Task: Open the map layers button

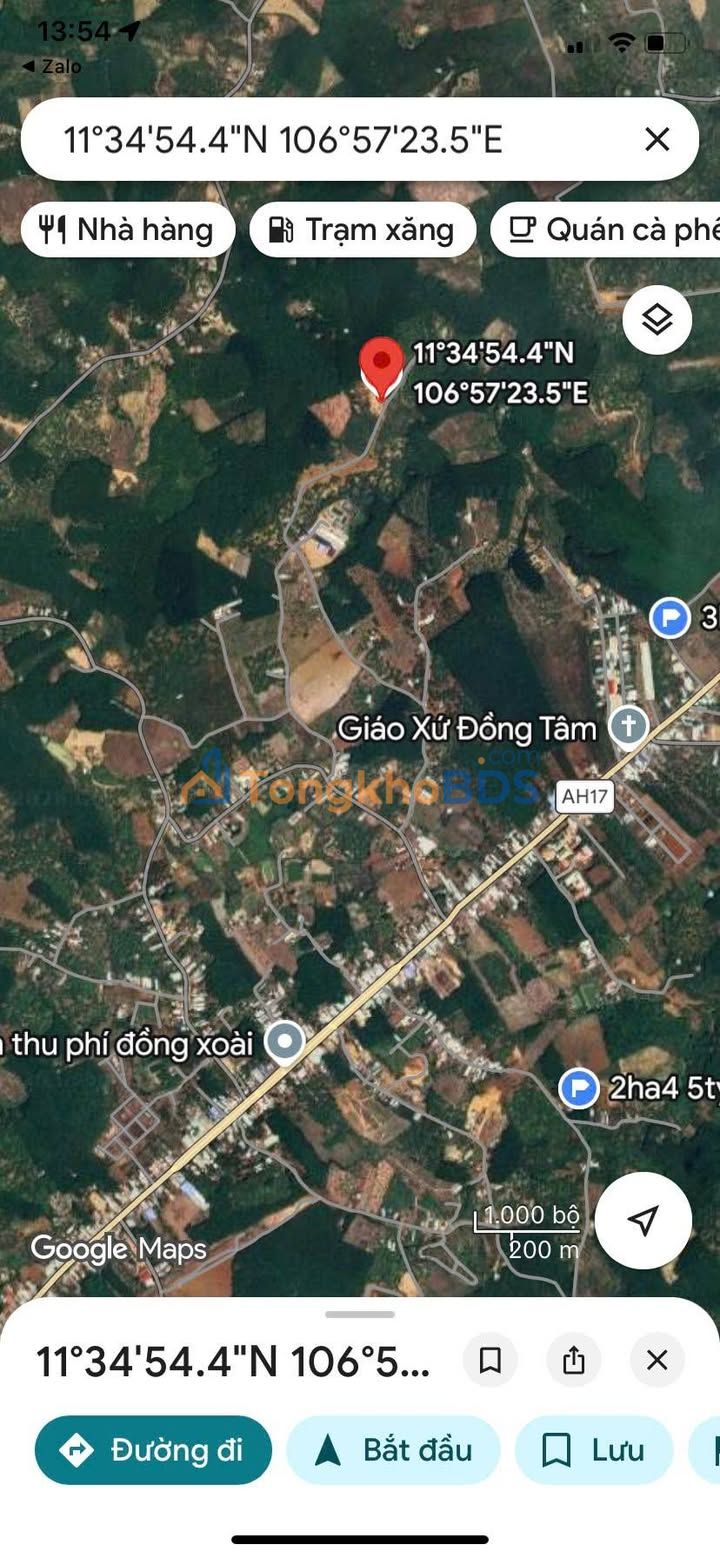Action: click(x=656, y=321)
